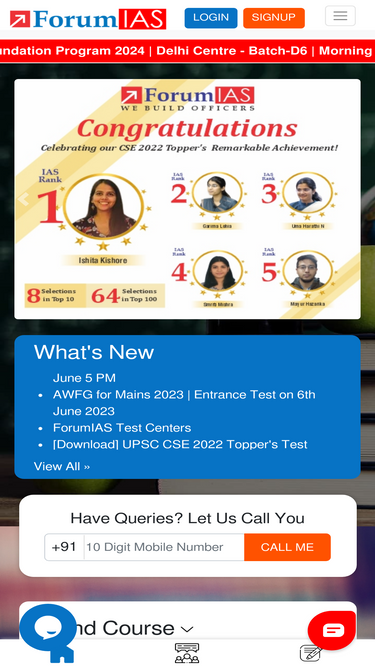Tap View All under What's New
This screenshot has width=375, height=667.
[x=62, y=466]
